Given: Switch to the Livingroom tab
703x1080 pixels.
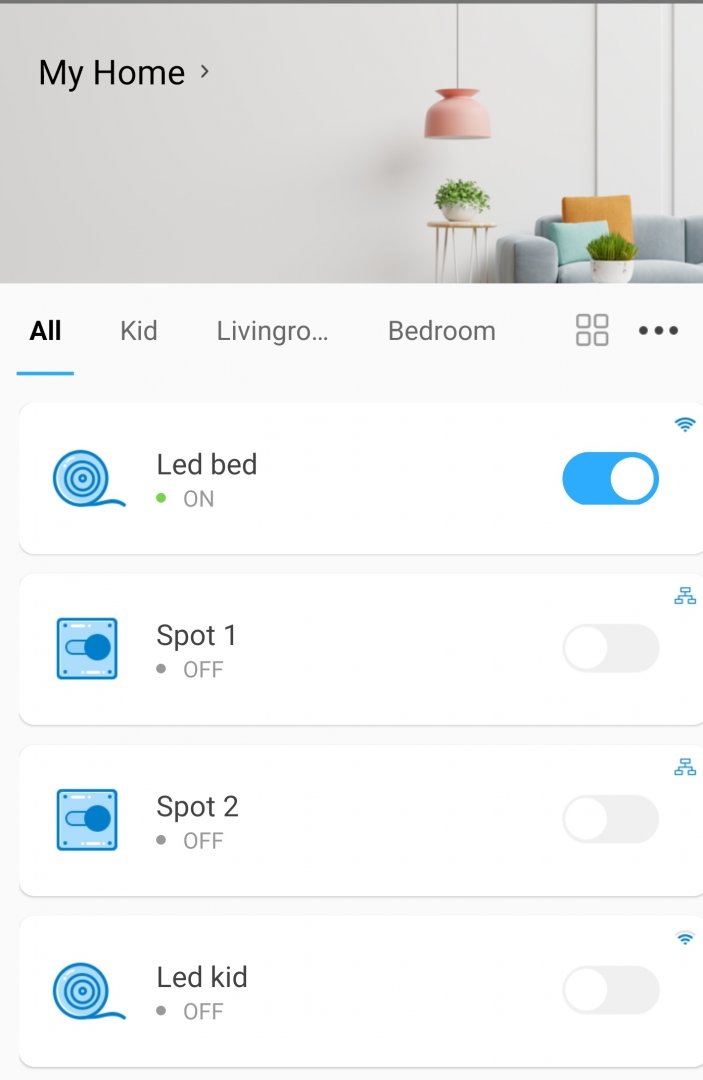Looking at the screenshot, I should (x=272, y=331).
